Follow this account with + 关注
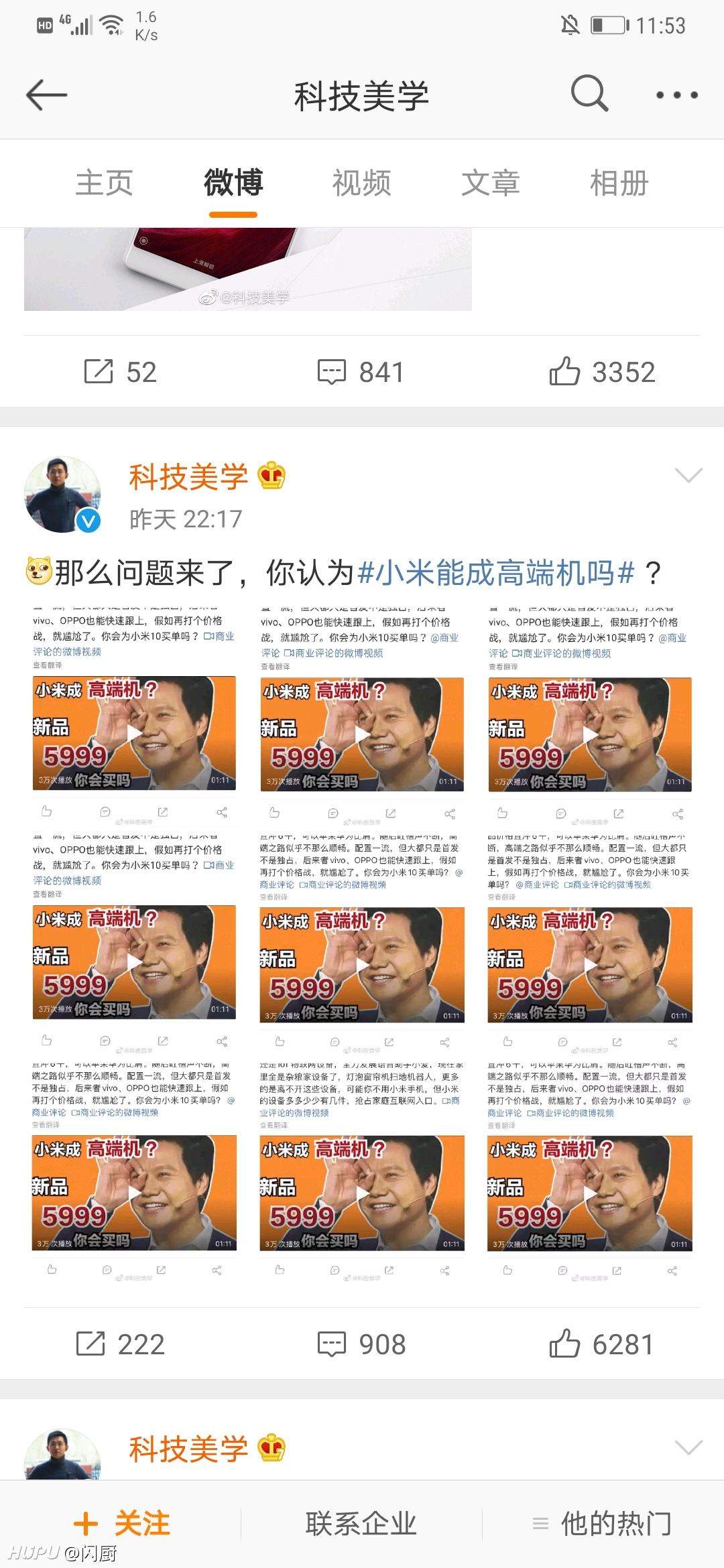 (122, 1524)
